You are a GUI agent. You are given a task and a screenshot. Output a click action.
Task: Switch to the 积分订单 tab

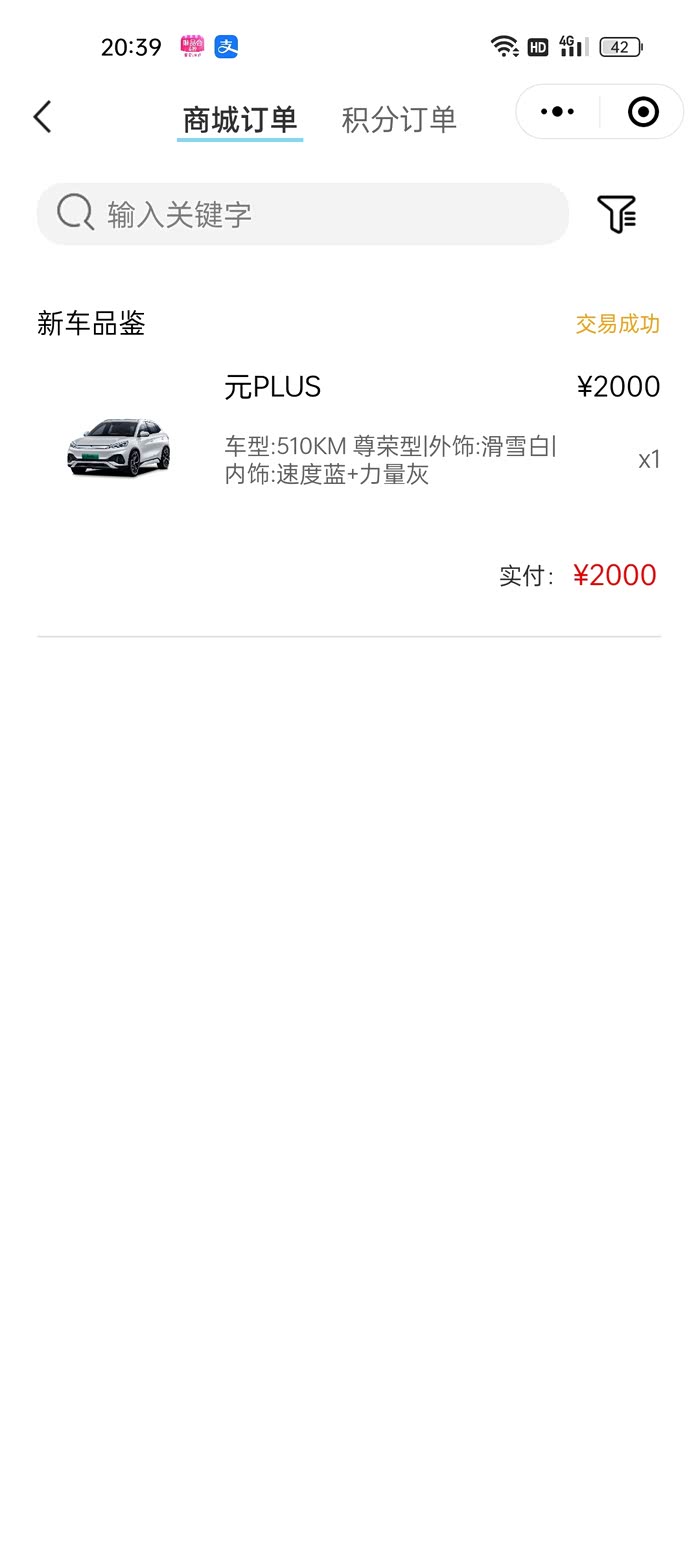(399, 120)
